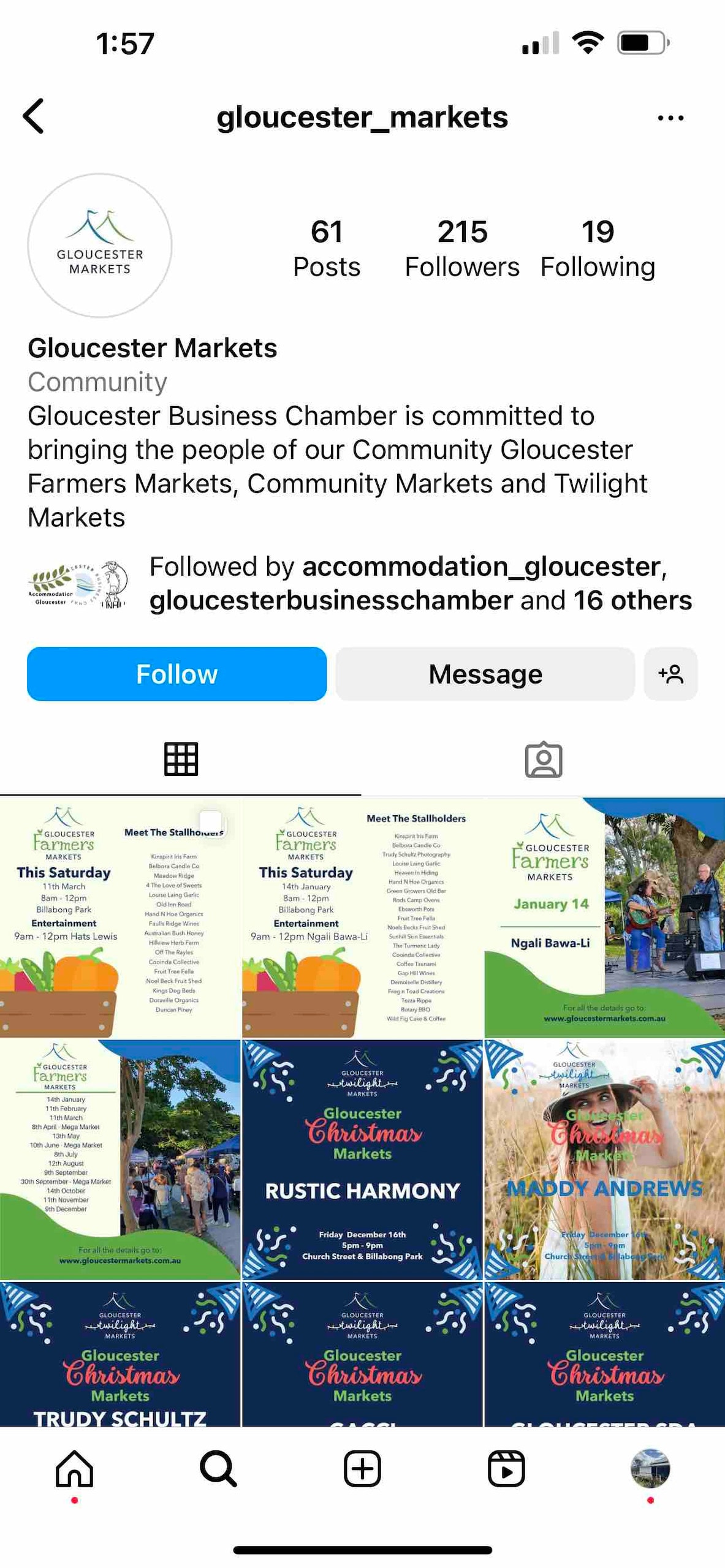
Task: Open the Maddy Andrews post
Action: [x=604, y=1158]
